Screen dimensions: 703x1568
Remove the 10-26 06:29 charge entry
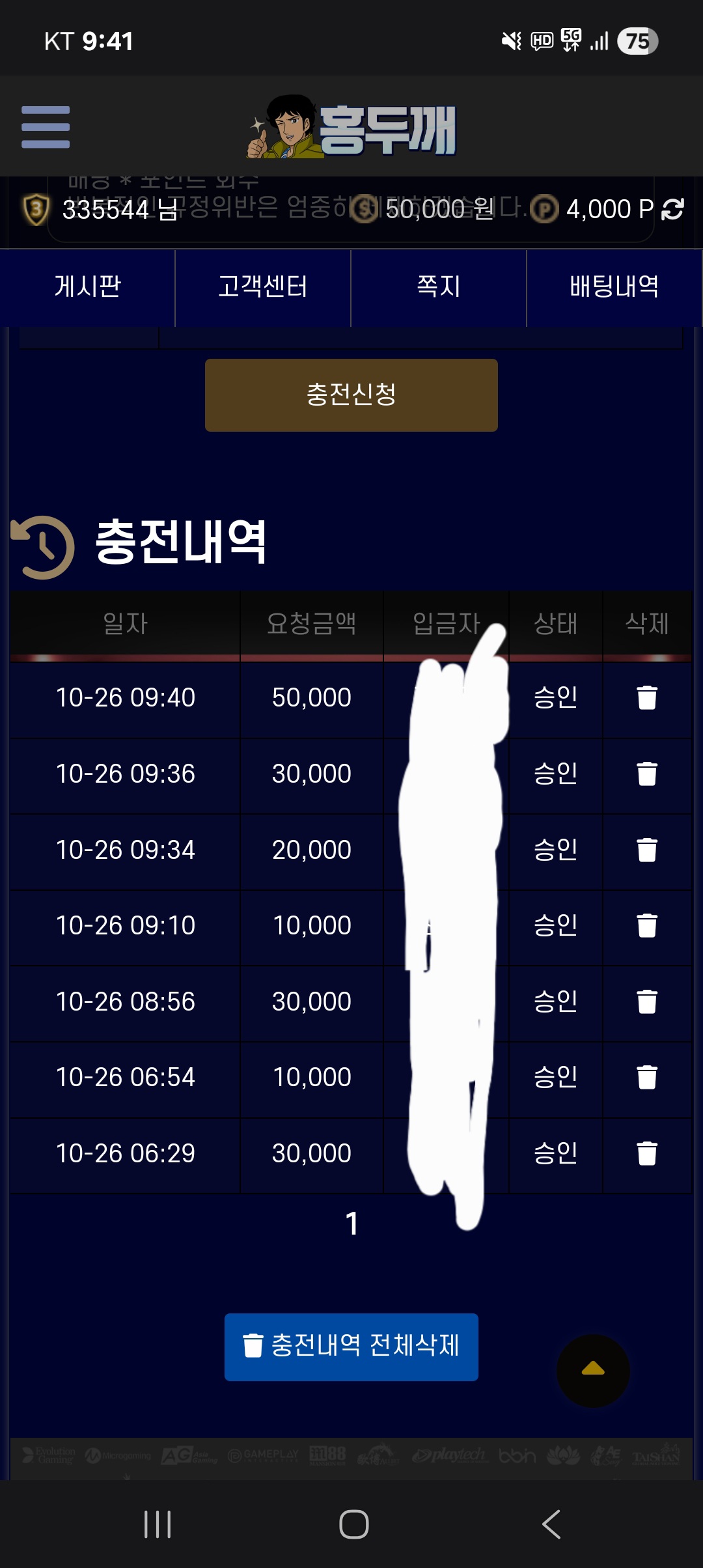coord(646,1153)
